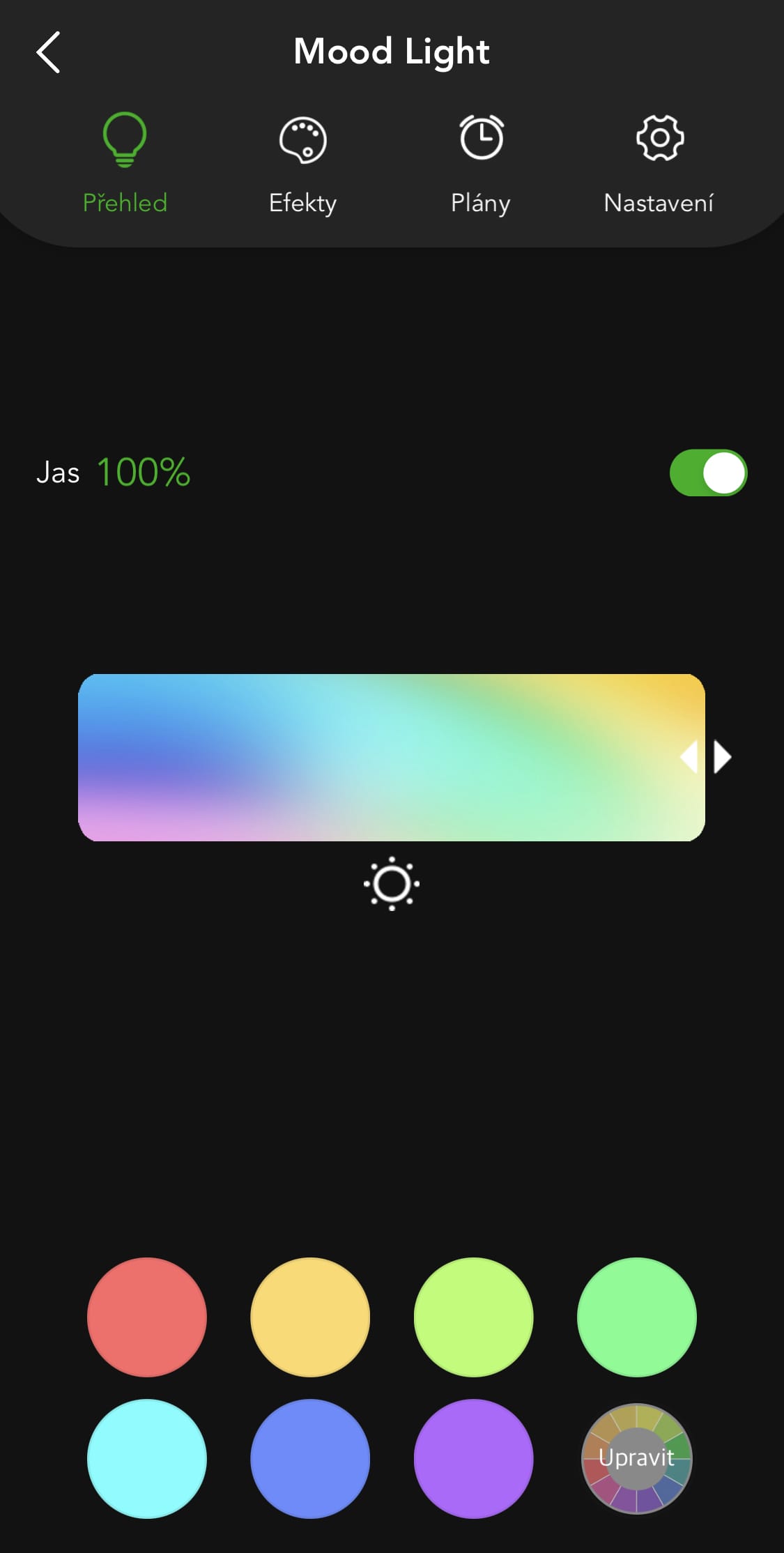Switch to the Plány tab

click(x=481, y=164)
